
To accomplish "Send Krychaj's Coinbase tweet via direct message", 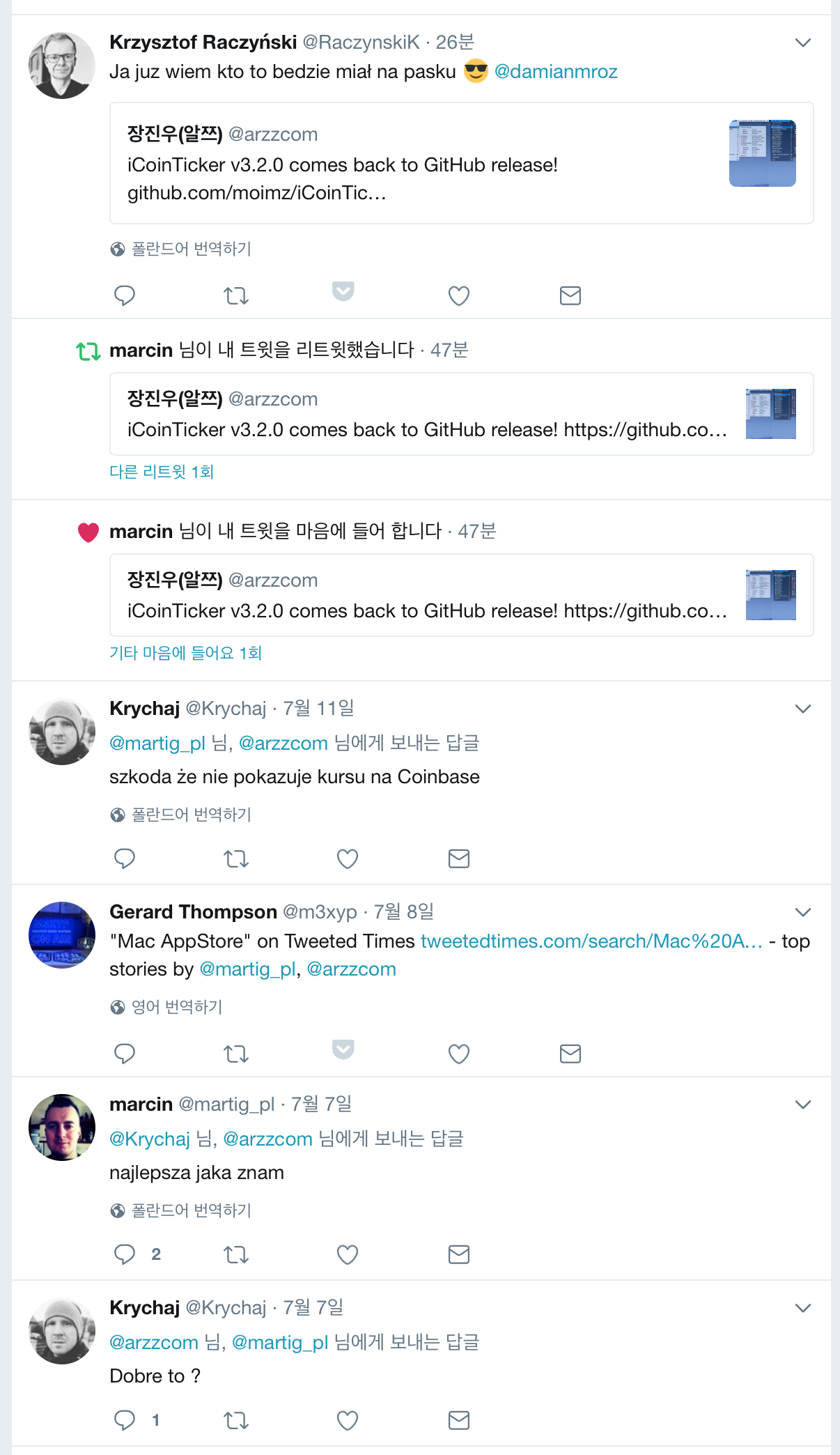I will click(458, 859).
